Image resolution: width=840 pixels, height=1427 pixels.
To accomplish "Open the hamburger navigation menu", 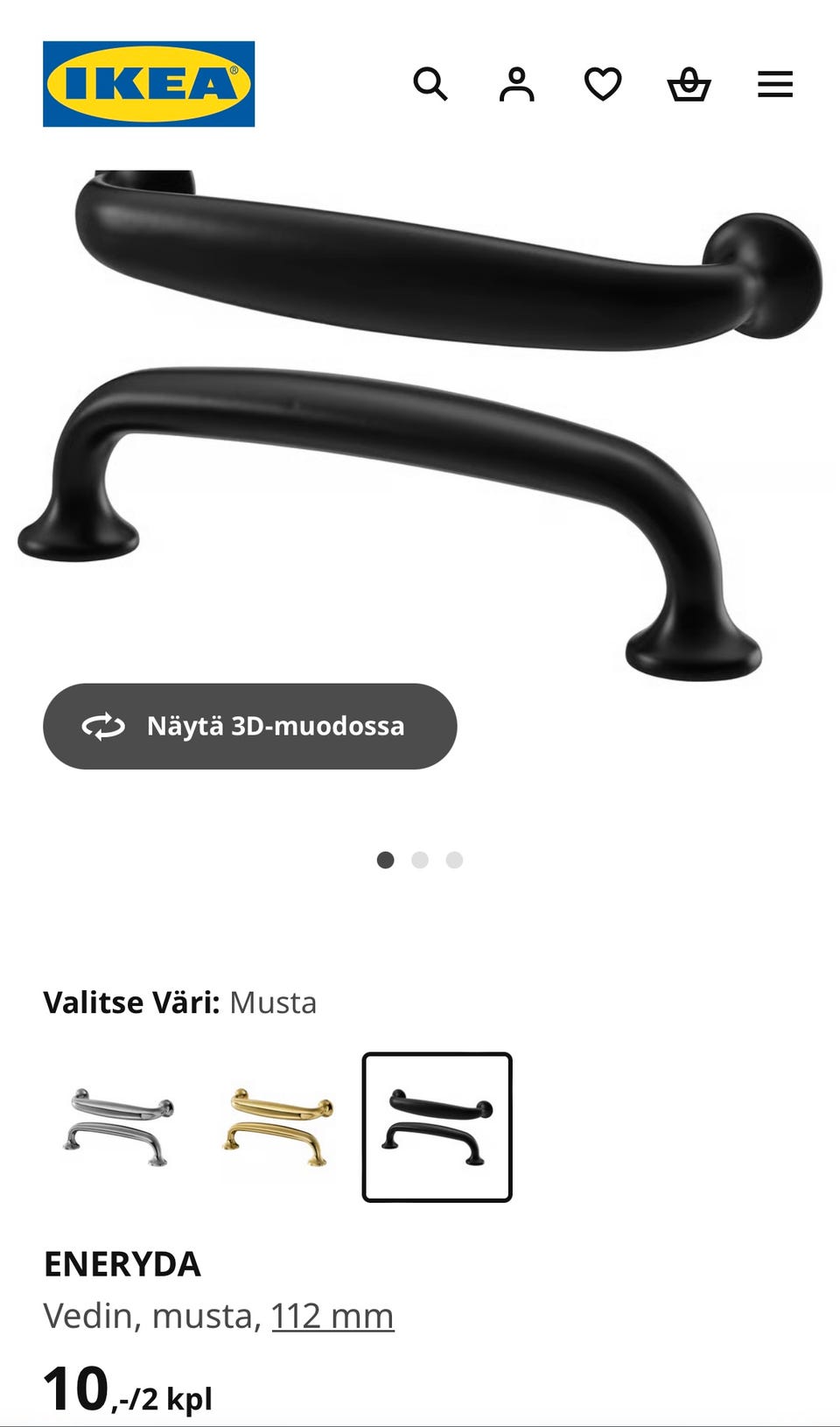I will click(x=773, y=84).
